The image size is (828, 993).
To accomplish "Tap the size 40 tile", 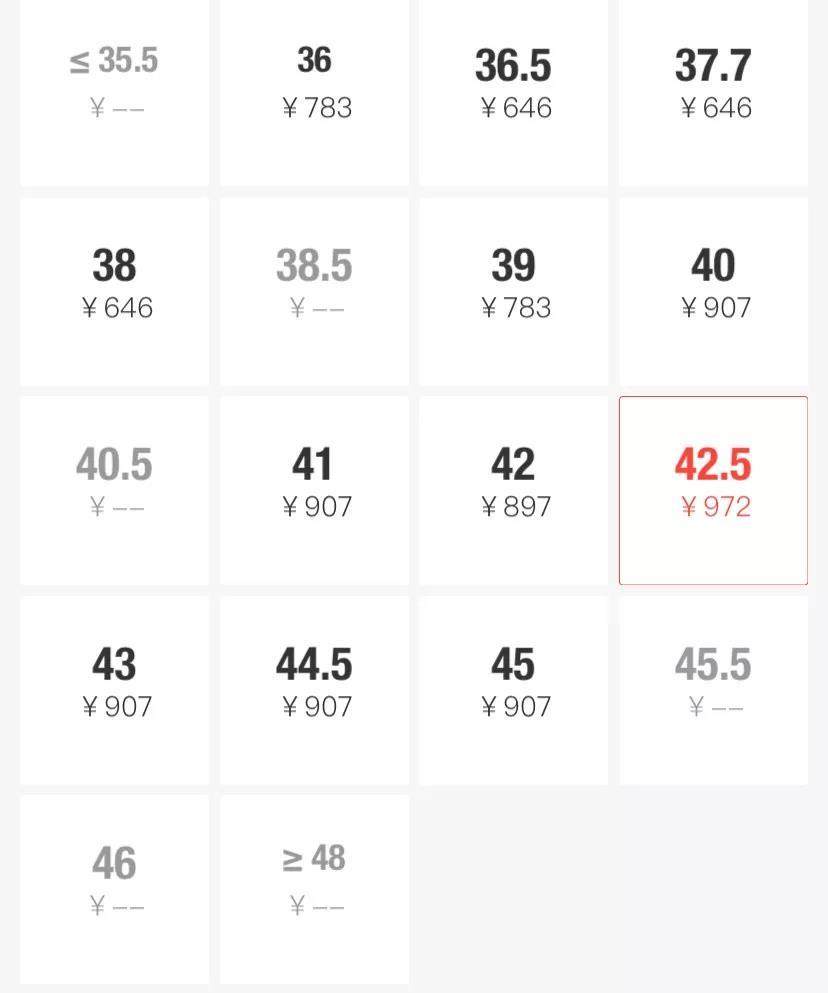I will (x=713, y=290).
